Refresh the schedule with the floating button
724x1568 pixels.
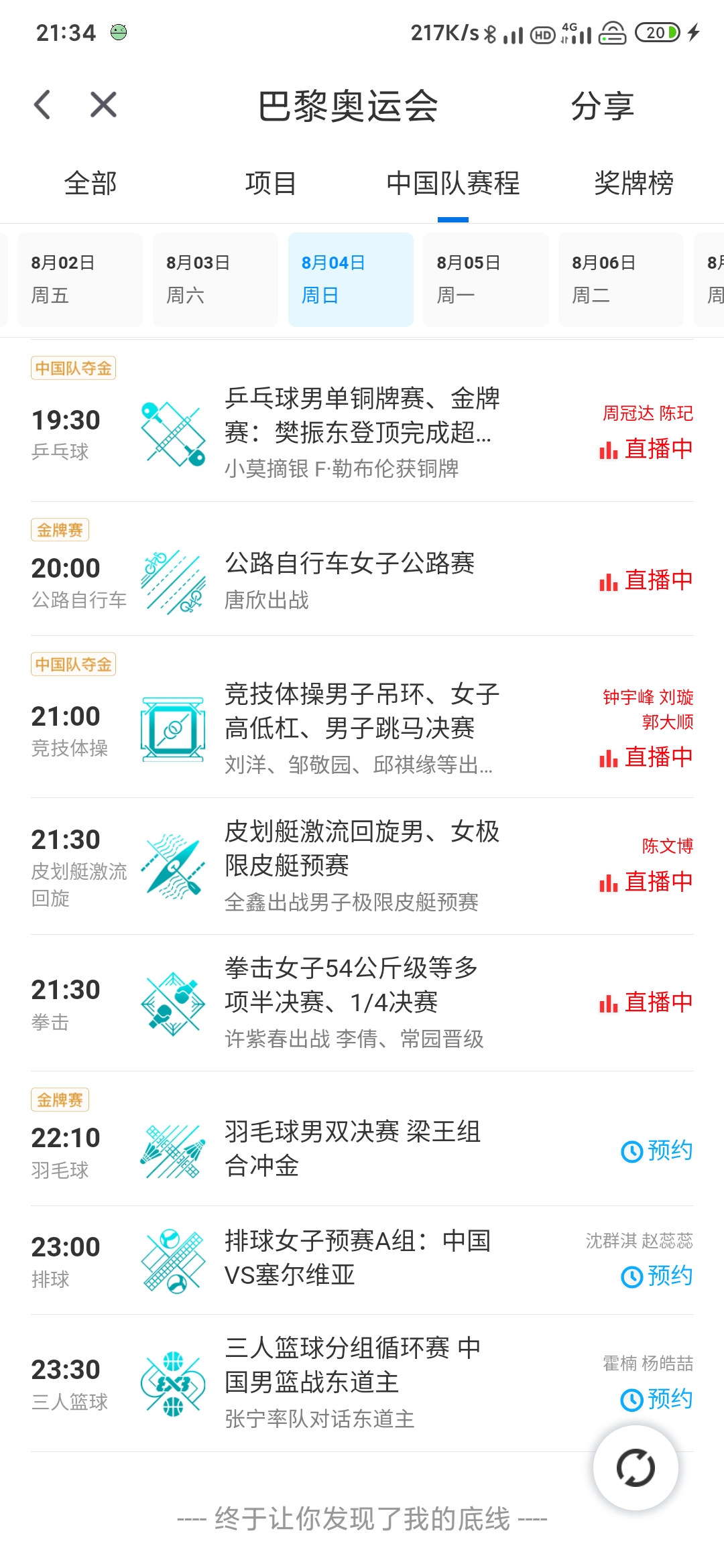tap(636, 1468)
